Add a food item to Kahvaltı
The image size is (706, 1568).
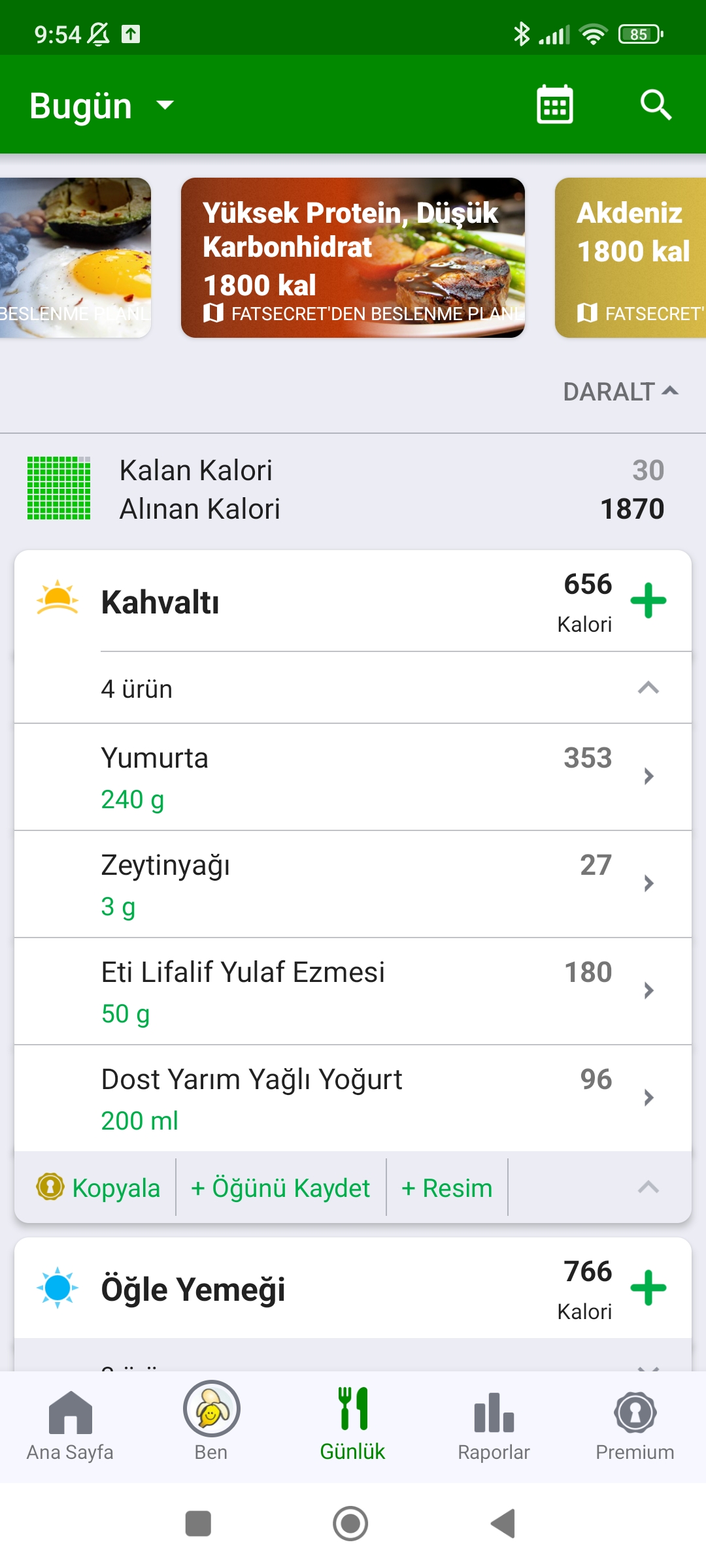coord(648,600)
